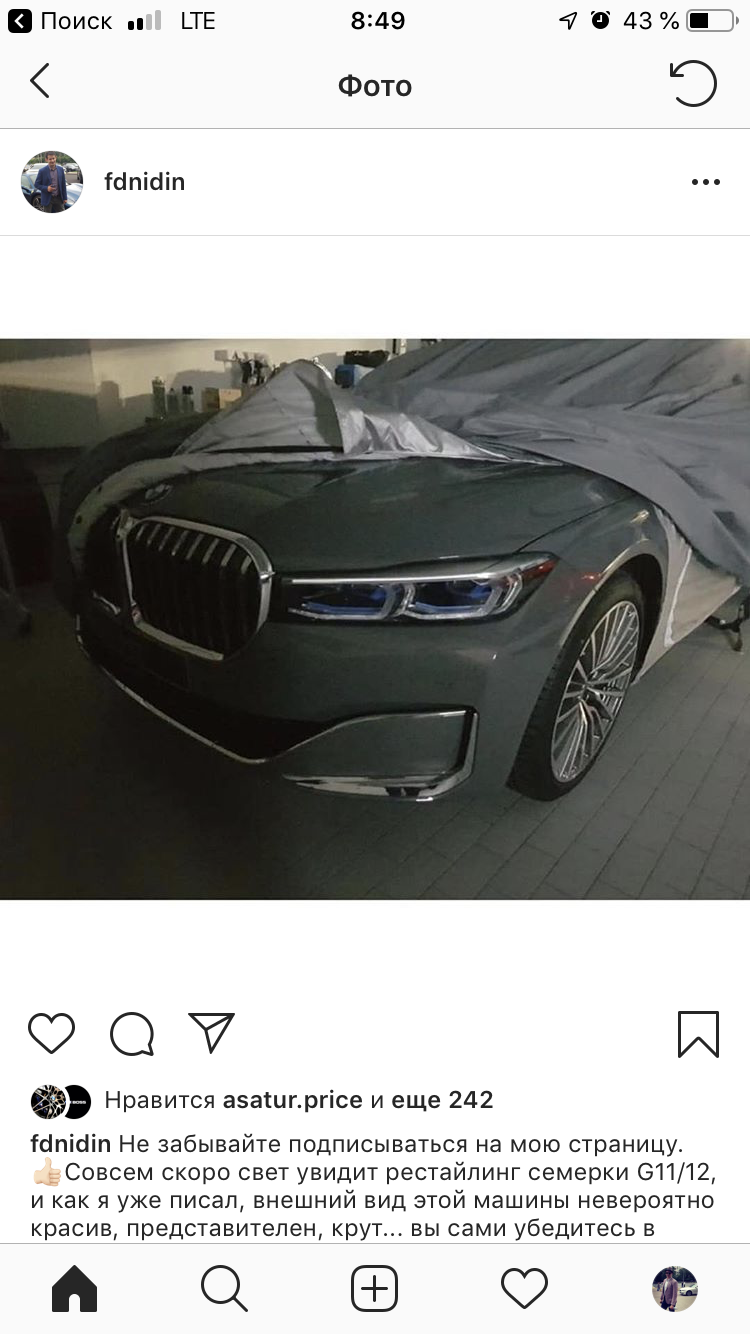Viewport: 750px width, 1334px height.
Task: Open the post's three-dot overflow menu
Action: pos(705,182)
